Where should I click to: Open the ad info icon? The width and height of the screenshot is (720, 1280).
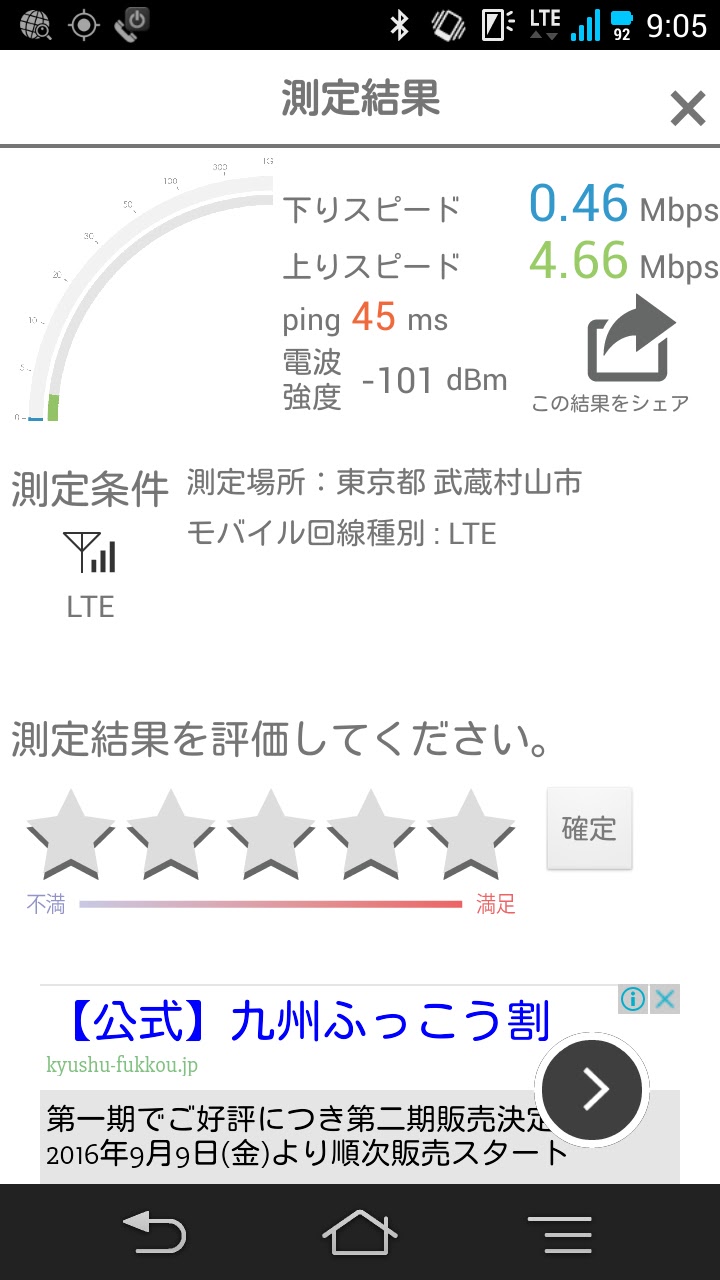click(632, 999)
